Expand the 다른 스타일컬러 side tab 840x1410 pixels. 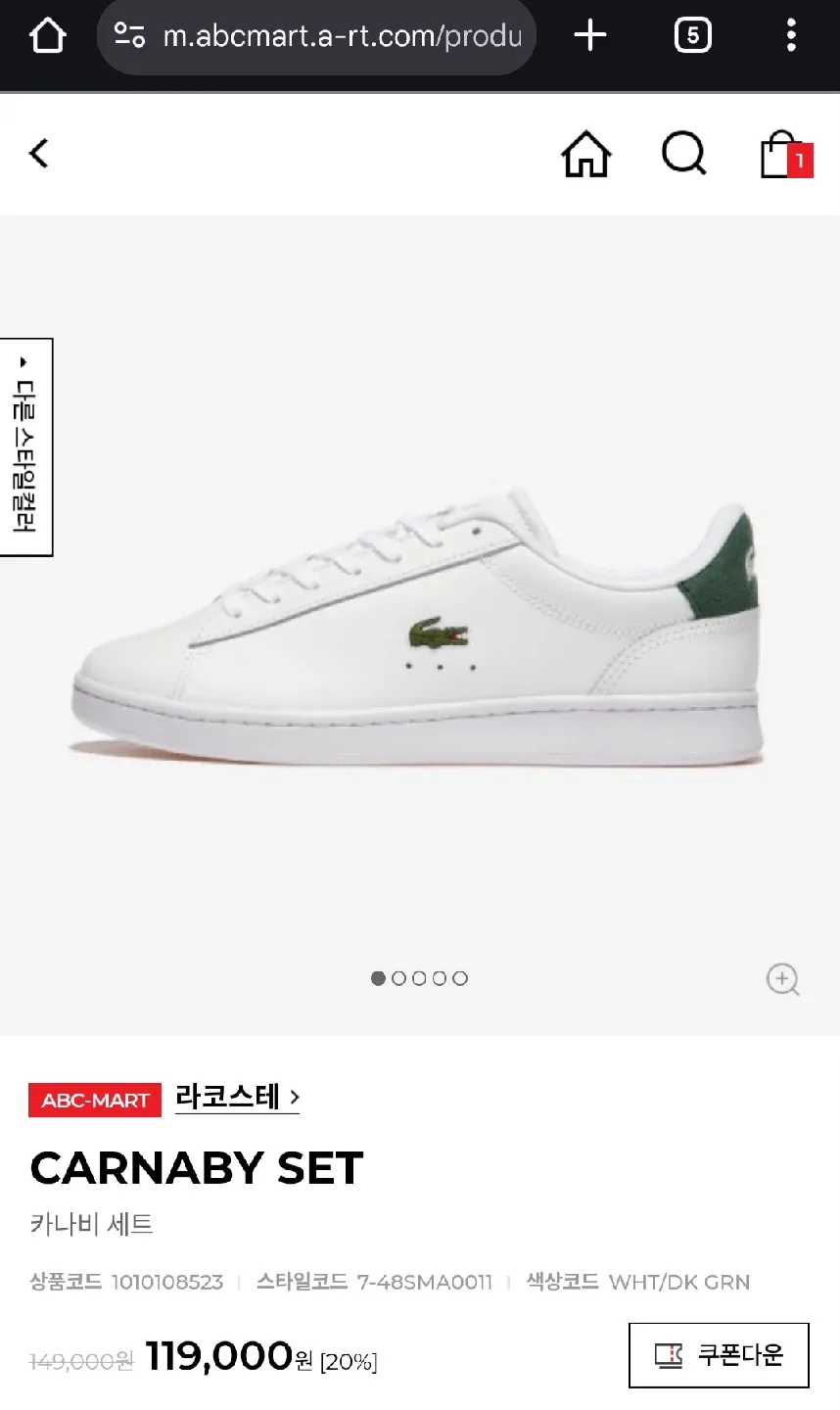point(26,447)
